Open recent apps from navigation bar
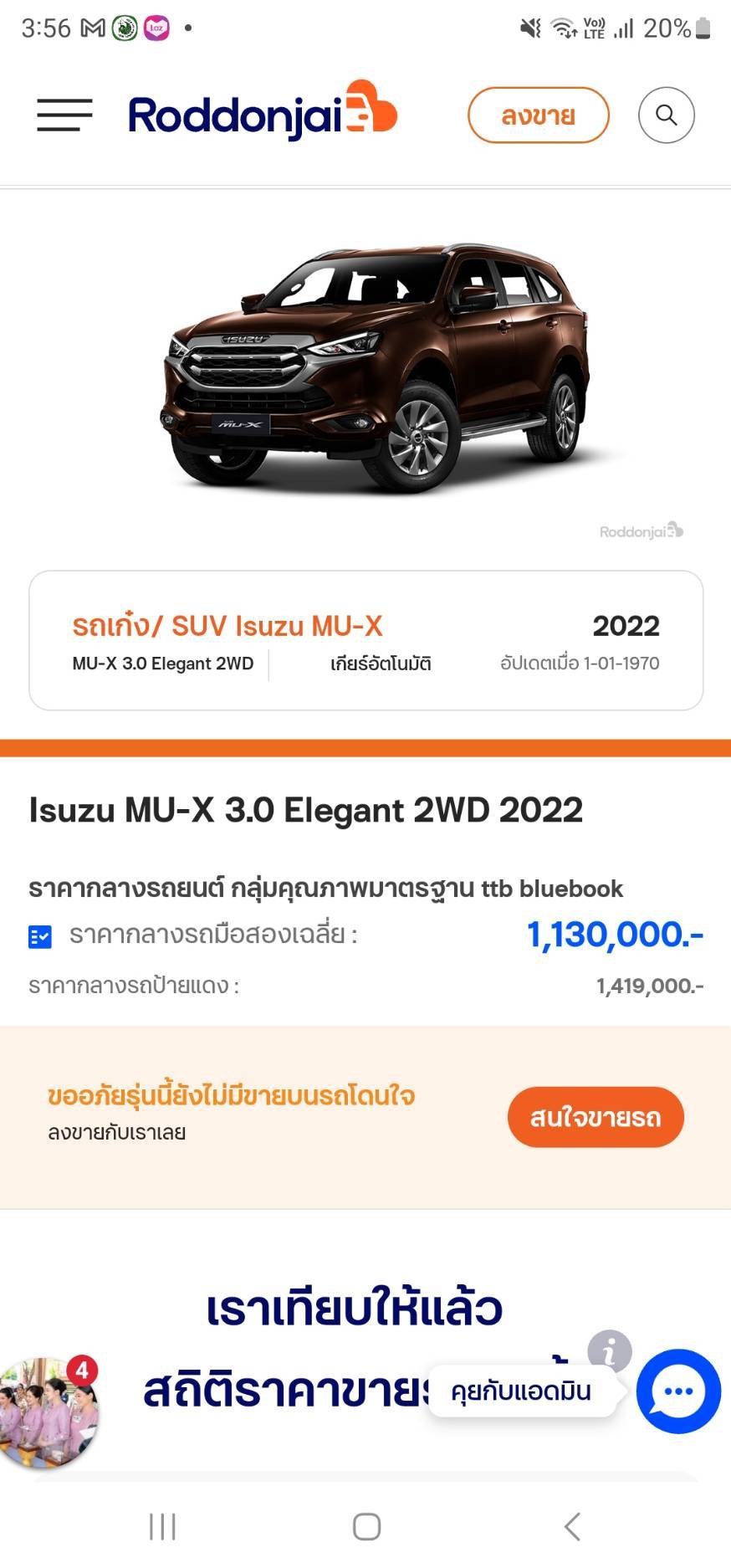Viewport: 731px width, 1568px height. click(x=162, y=1526)
